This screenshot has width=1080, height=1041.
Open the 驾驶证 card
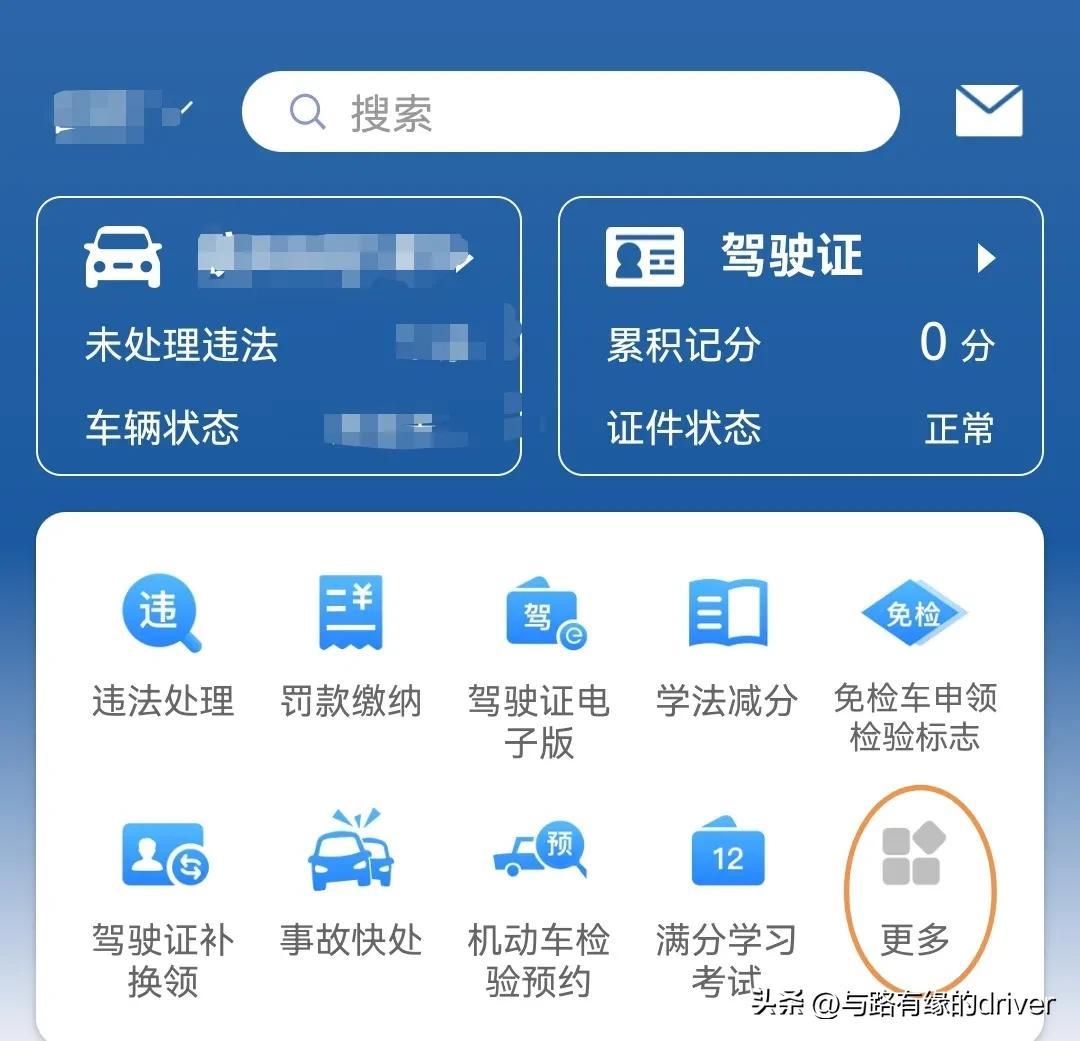tap(800, 336)
